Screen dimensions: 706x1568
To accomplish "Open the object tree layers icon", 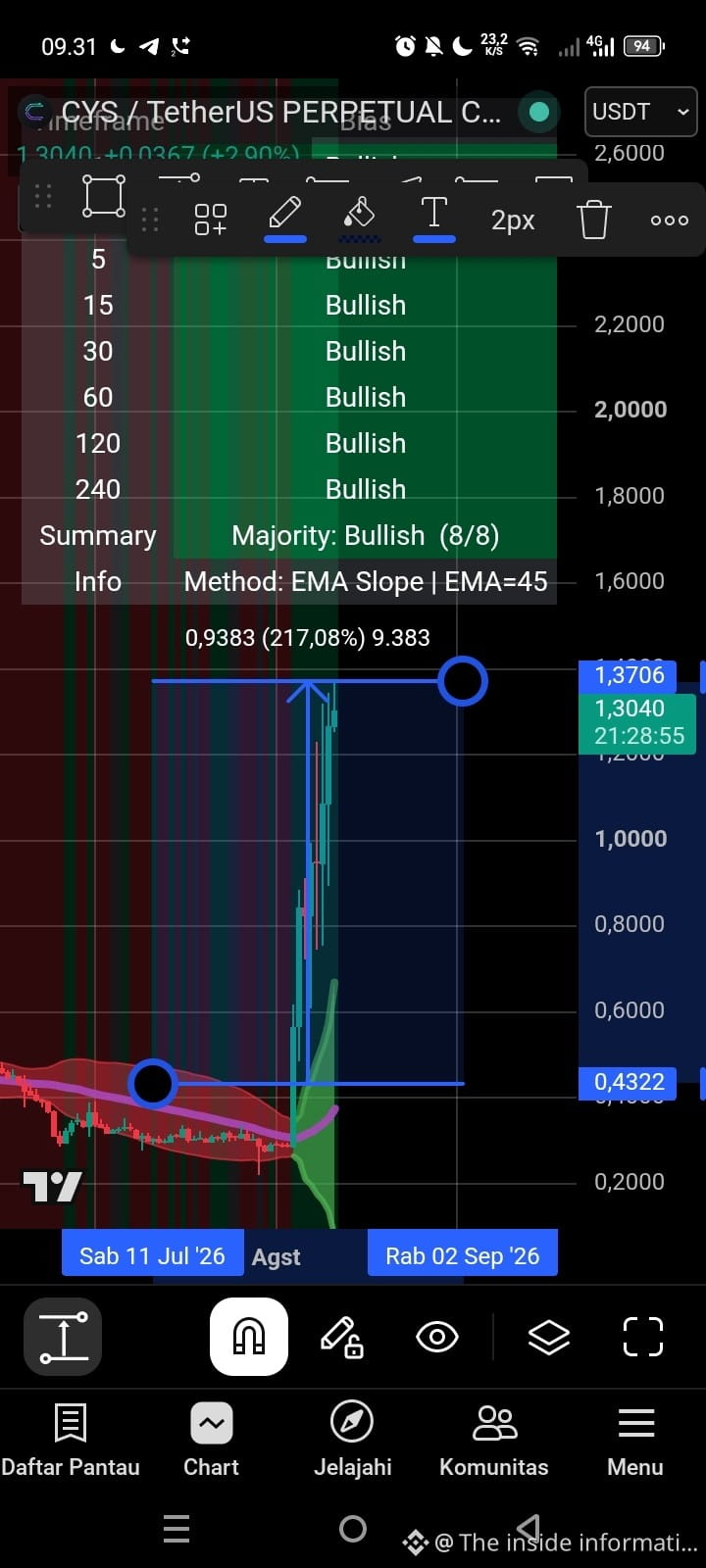I will tap(548, 1337).
